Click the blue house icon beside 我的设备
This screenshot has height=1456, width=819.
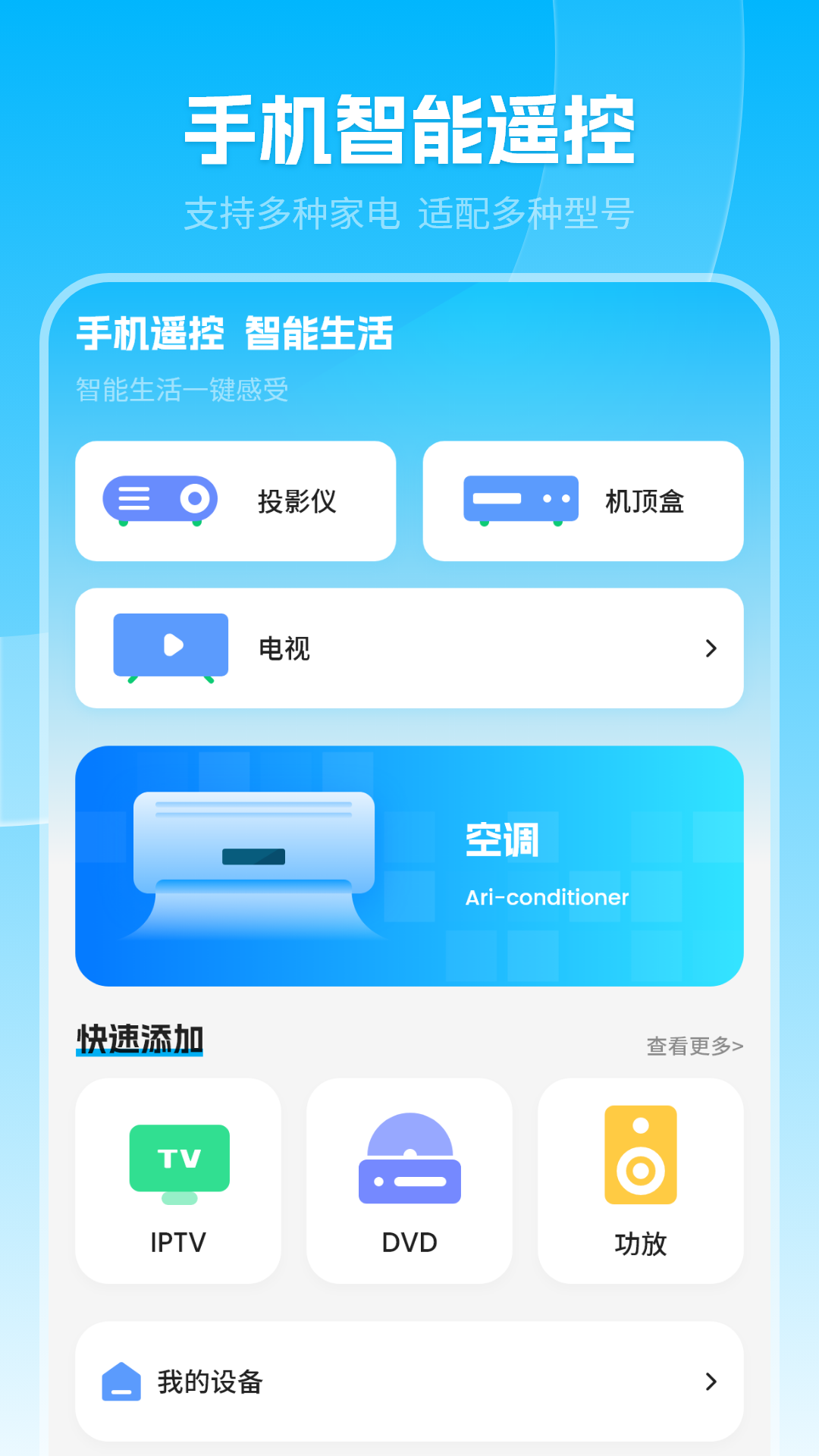pyautogui.click(x=121, y=1382)
